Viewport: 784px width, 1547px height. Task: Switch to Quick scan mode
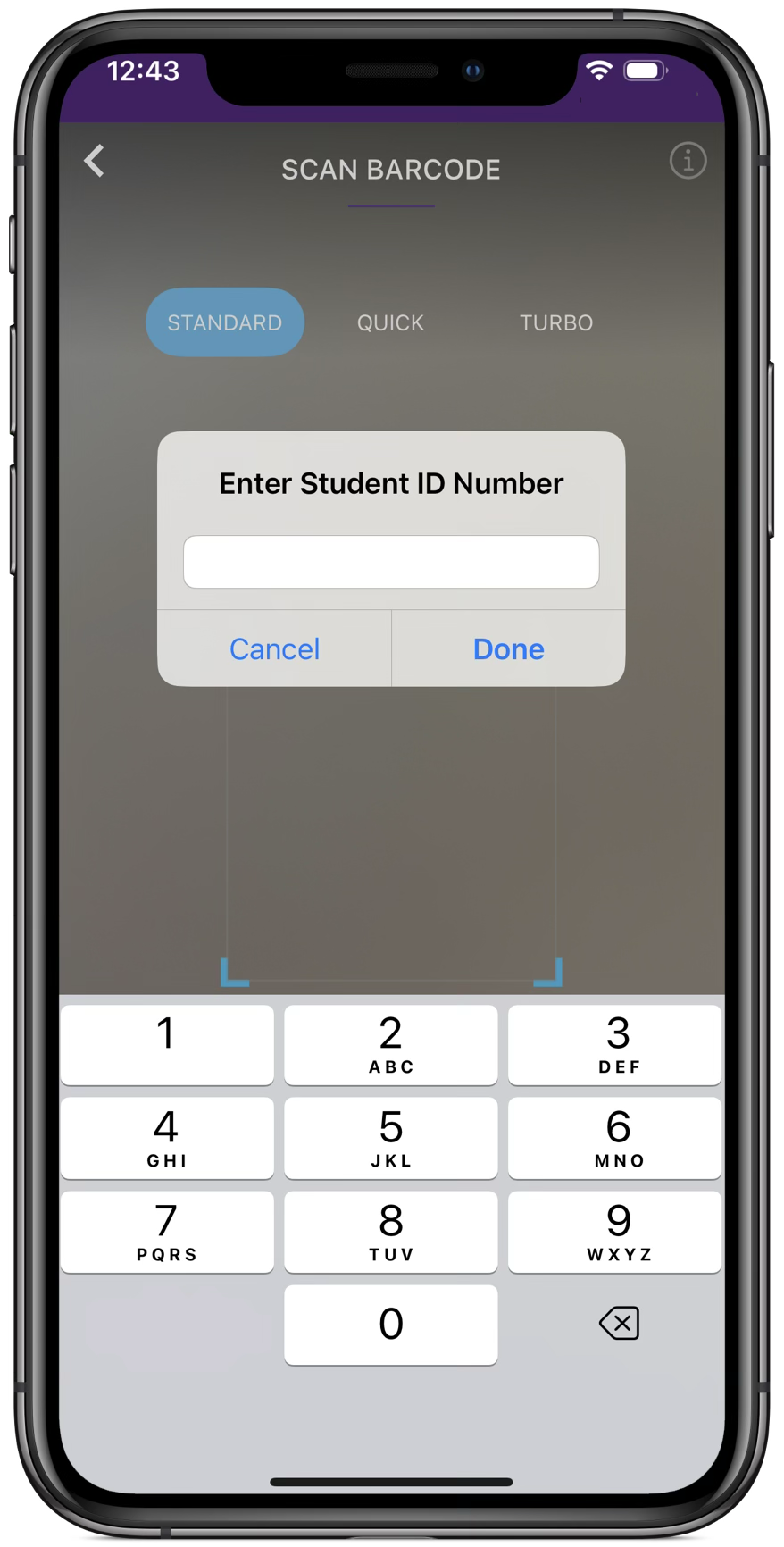click(390, 322)
